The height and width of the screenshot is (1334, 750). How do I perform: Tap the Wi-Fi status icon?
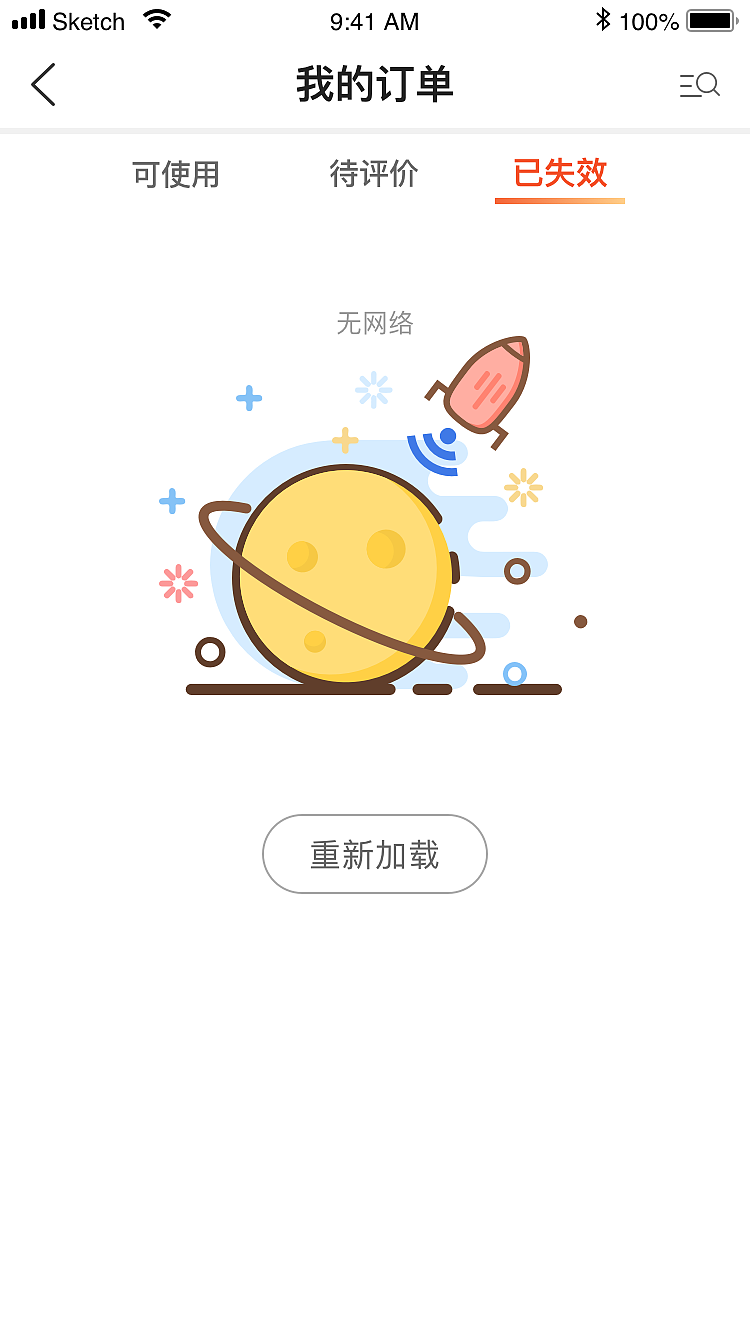coord(157,18)
